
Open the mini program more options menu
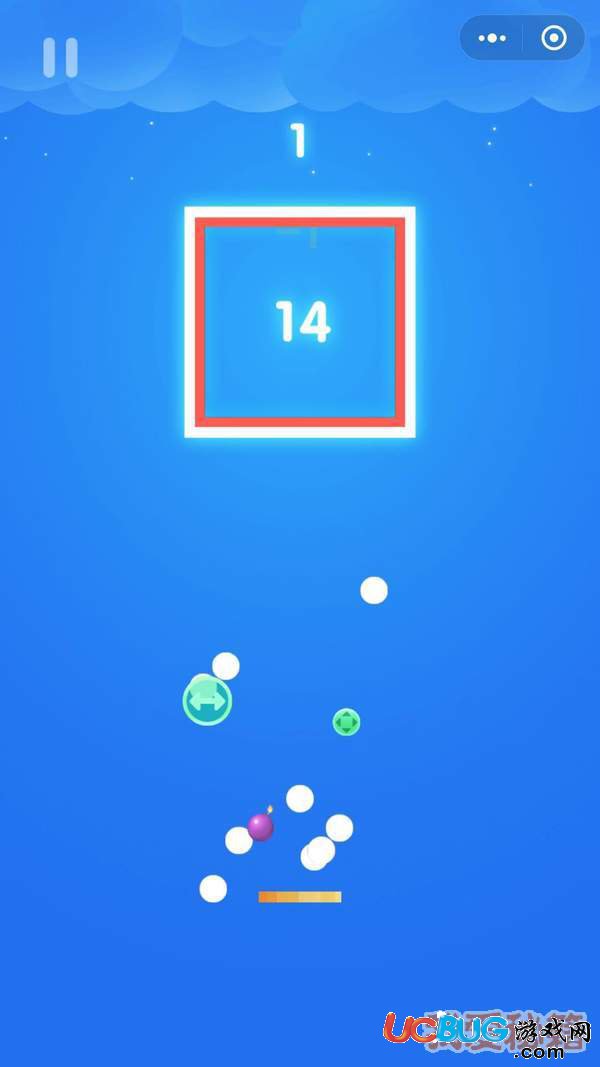tap(492, 39)
